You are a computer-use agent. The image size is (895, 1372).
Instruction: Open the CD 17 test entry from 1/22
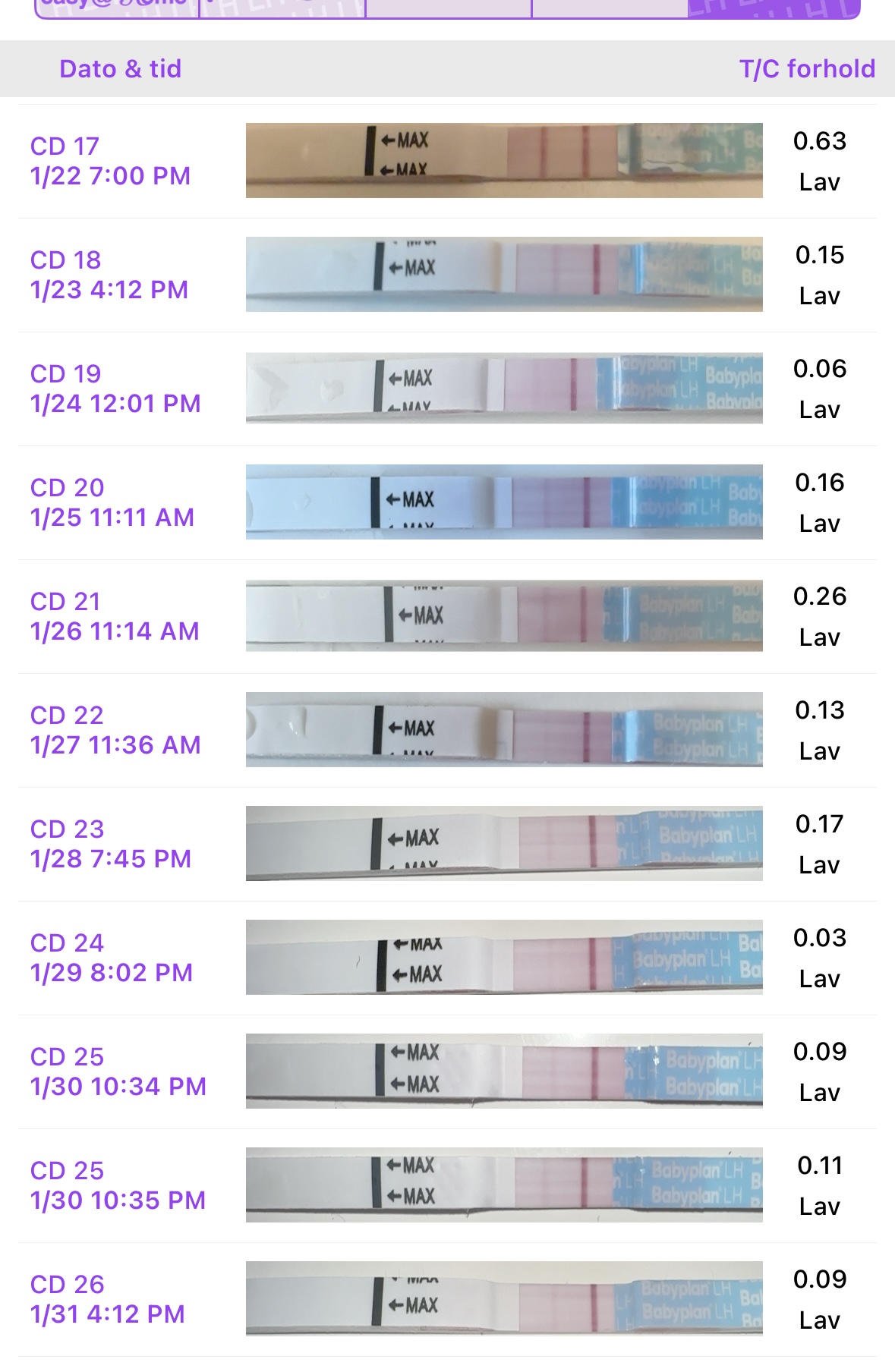pos(447,161)
